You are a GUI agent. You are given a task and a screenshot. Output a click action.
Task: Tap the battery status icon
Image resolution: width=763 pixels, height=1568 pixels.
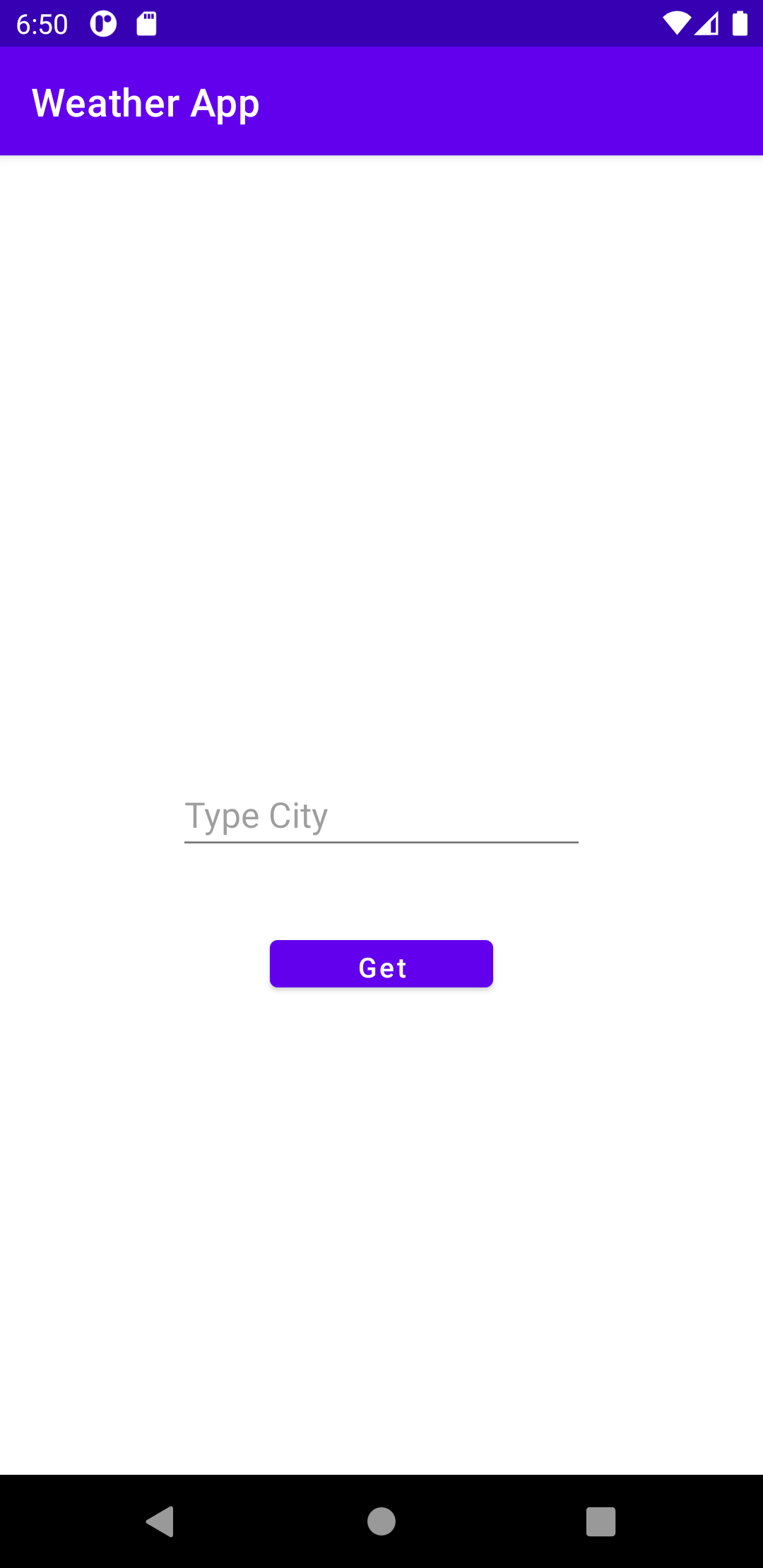[x=740, y=23]
